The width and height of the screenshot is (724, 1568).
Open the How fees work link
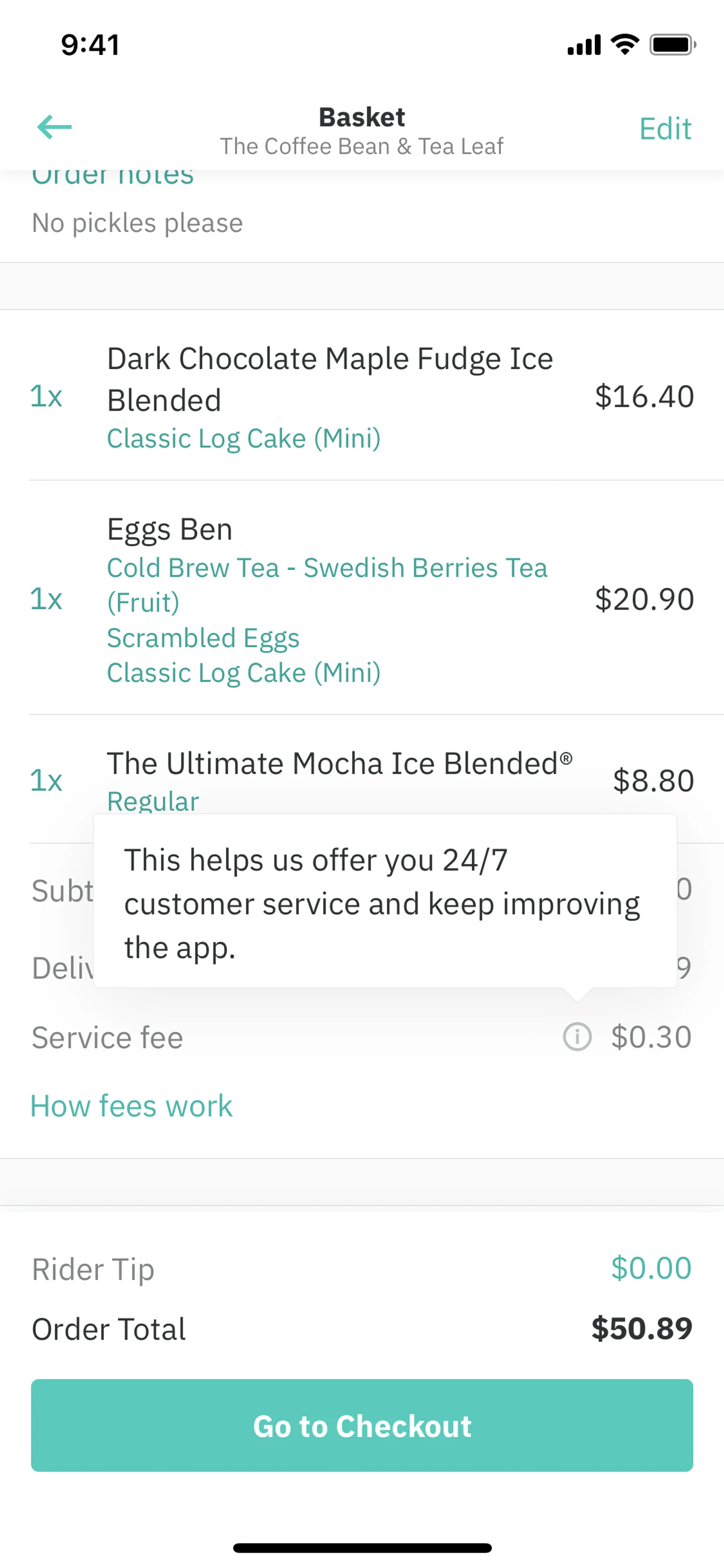pyautogui.click(x=132, y=1106)
